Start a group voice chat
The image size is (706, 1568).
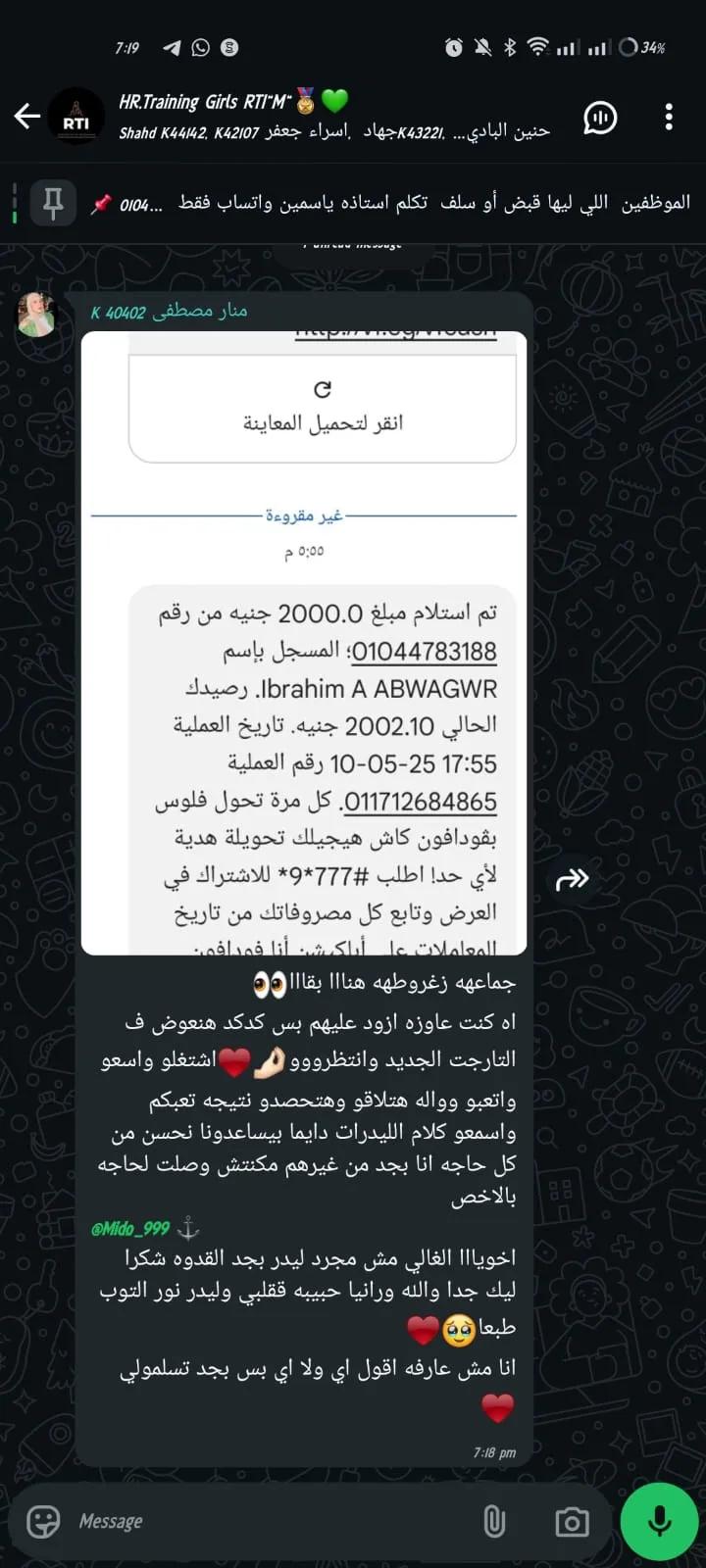click(x=600, y=118)
